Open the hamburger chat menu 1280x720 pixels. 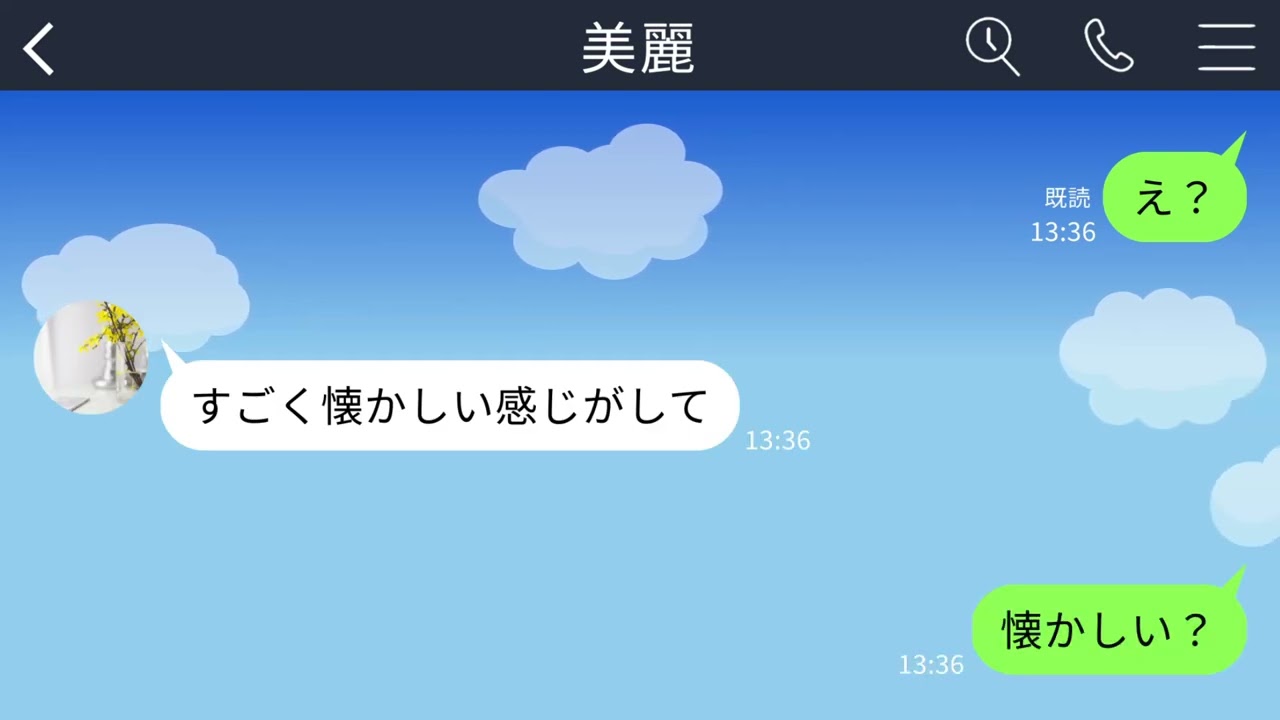1226,47
